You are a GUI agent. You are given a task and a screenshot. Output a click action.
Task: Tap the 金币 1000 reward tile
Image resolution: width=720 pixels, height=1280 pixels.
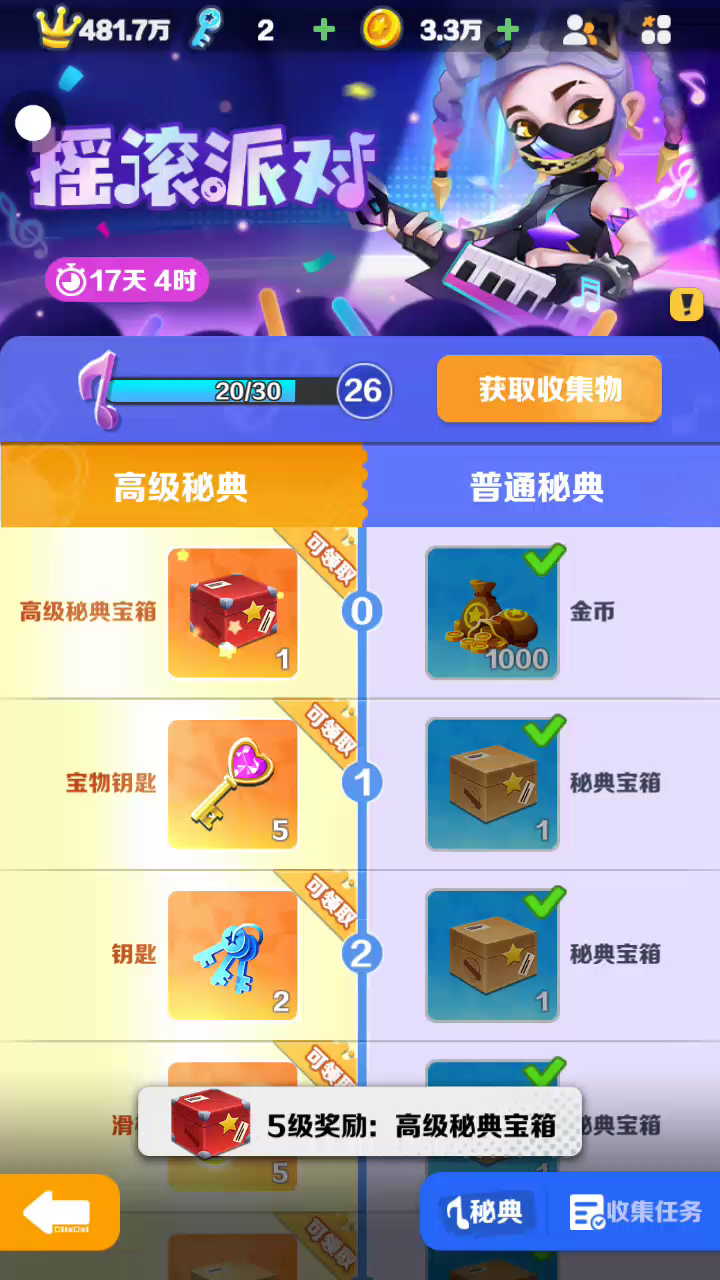[492, 612]
